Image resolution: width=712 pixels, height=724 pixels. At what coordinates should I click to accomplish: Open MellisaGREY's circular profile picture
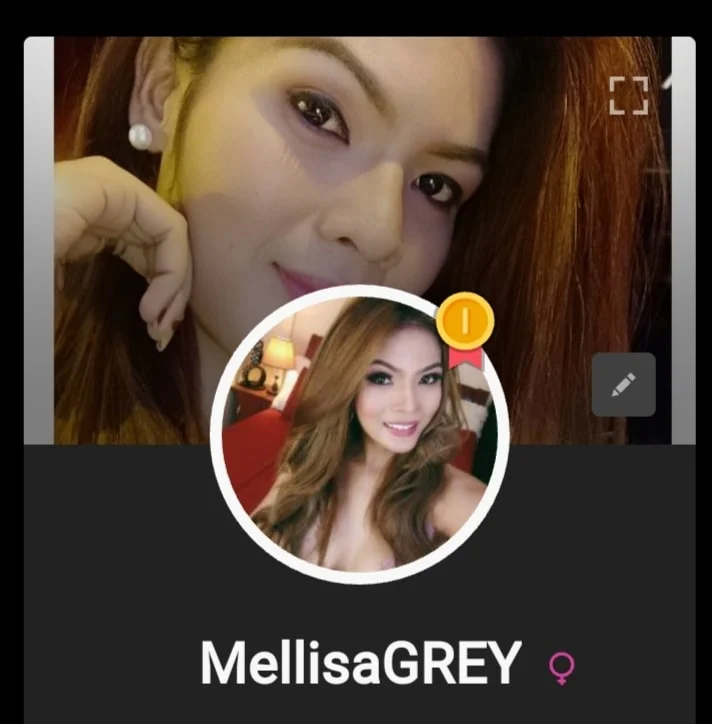pyautogui.click(x=359, y=435)
